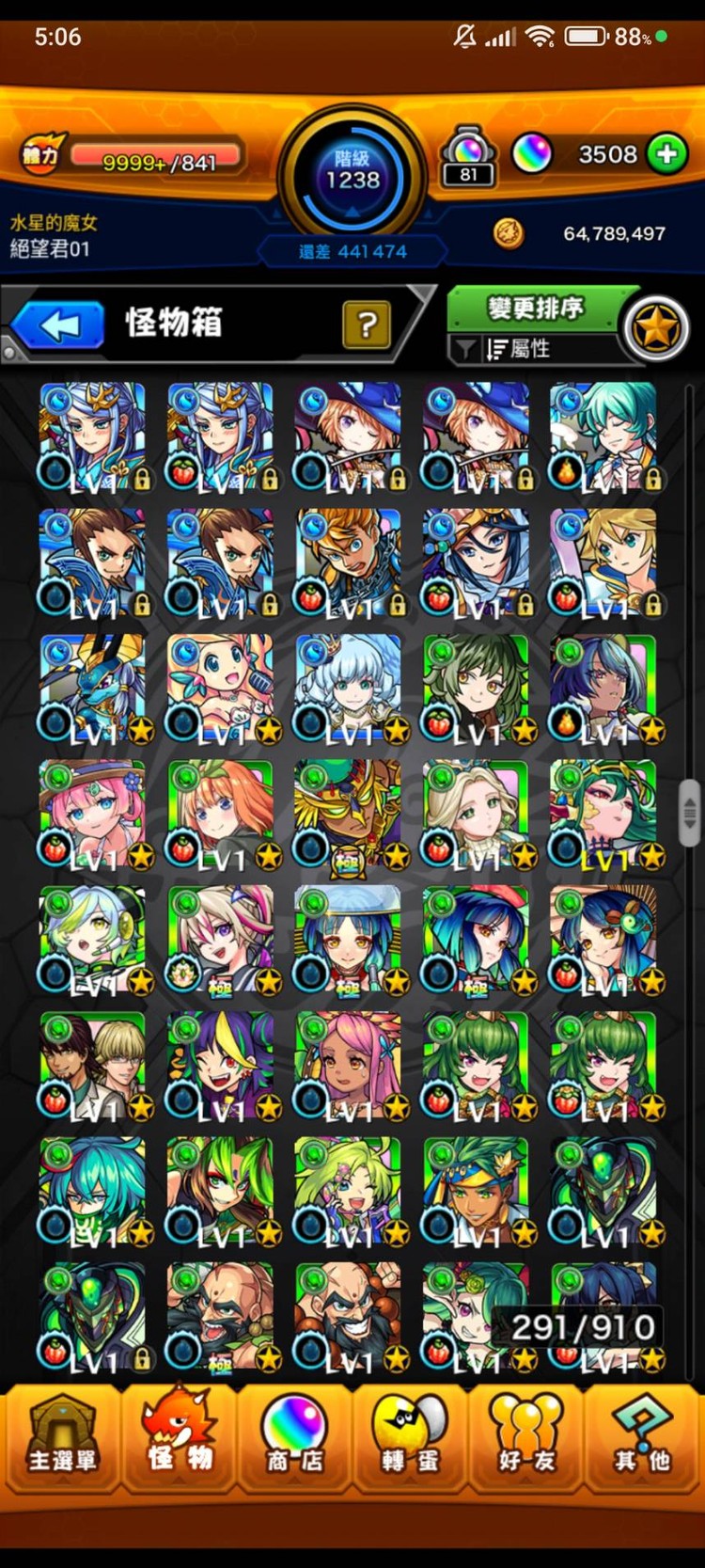
Task: Tap the scrollbar handle on the right
Action: point(690,813)
